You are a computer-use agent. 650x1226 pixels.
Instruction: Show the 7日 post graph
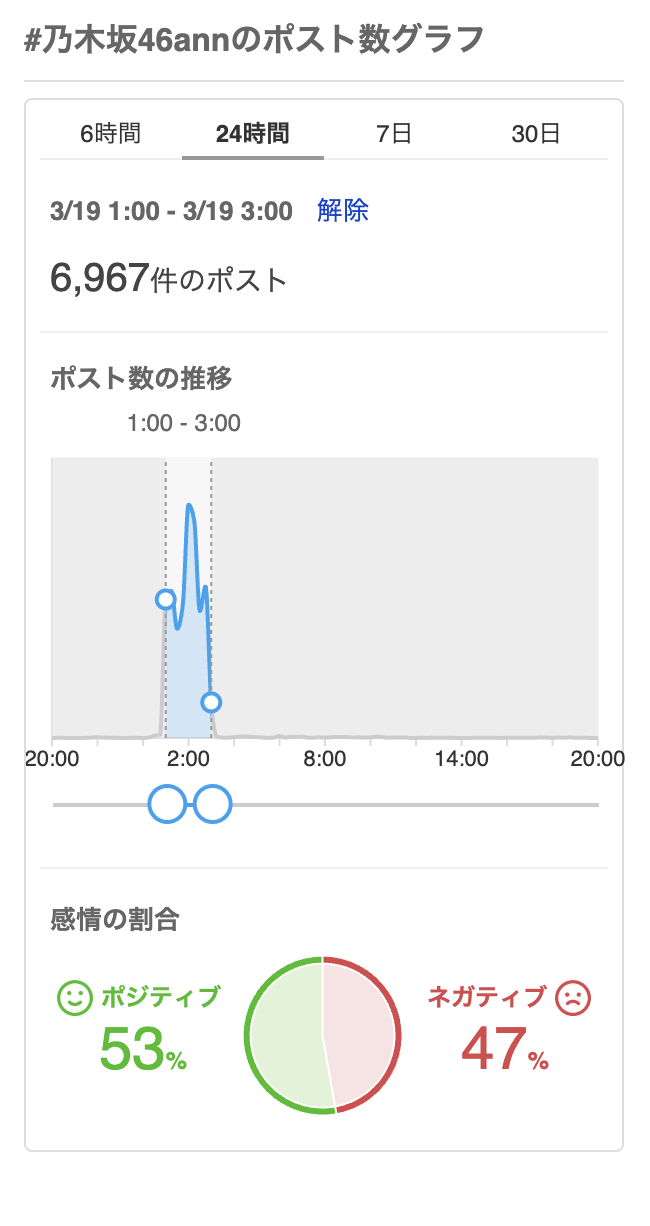[394, 134]
